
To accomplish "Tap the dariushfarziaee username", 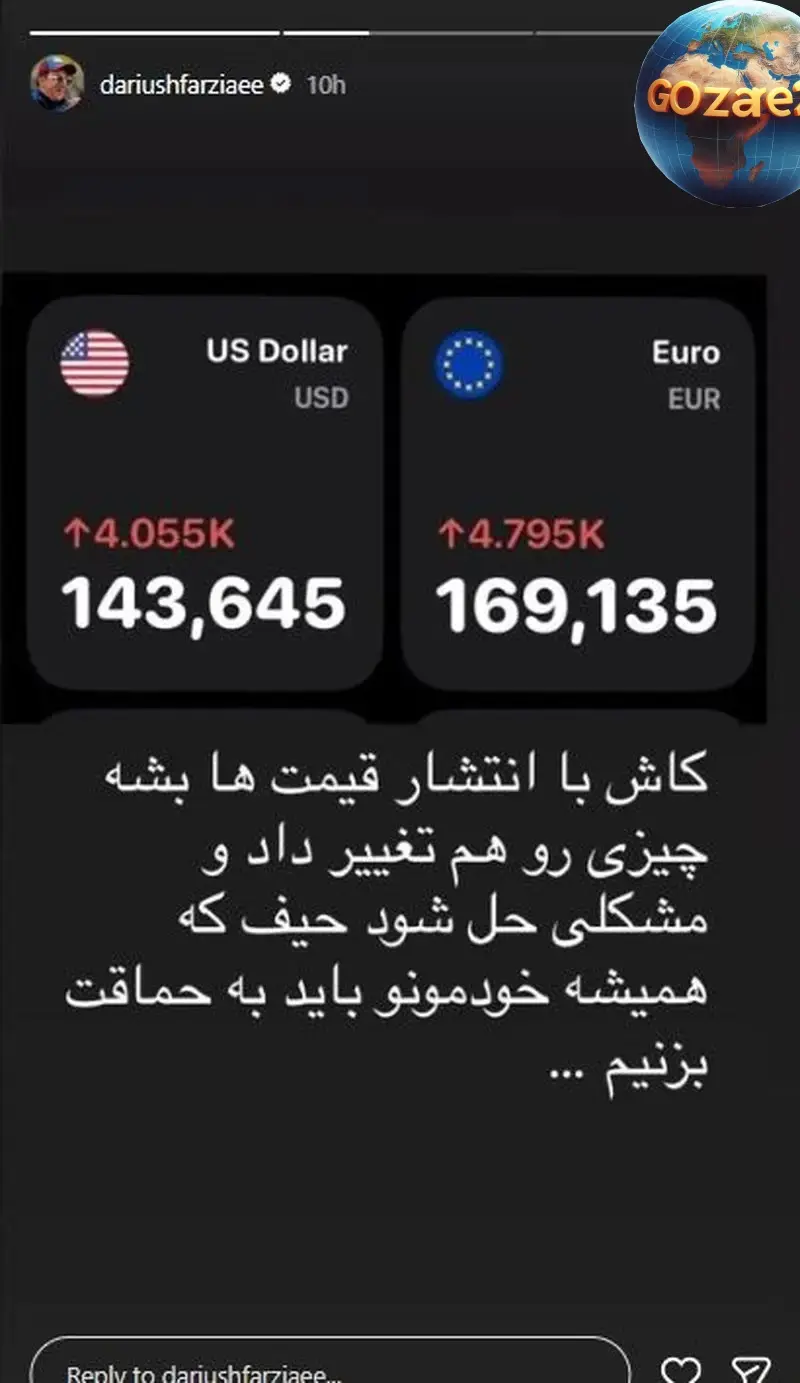I will (181, 85).
